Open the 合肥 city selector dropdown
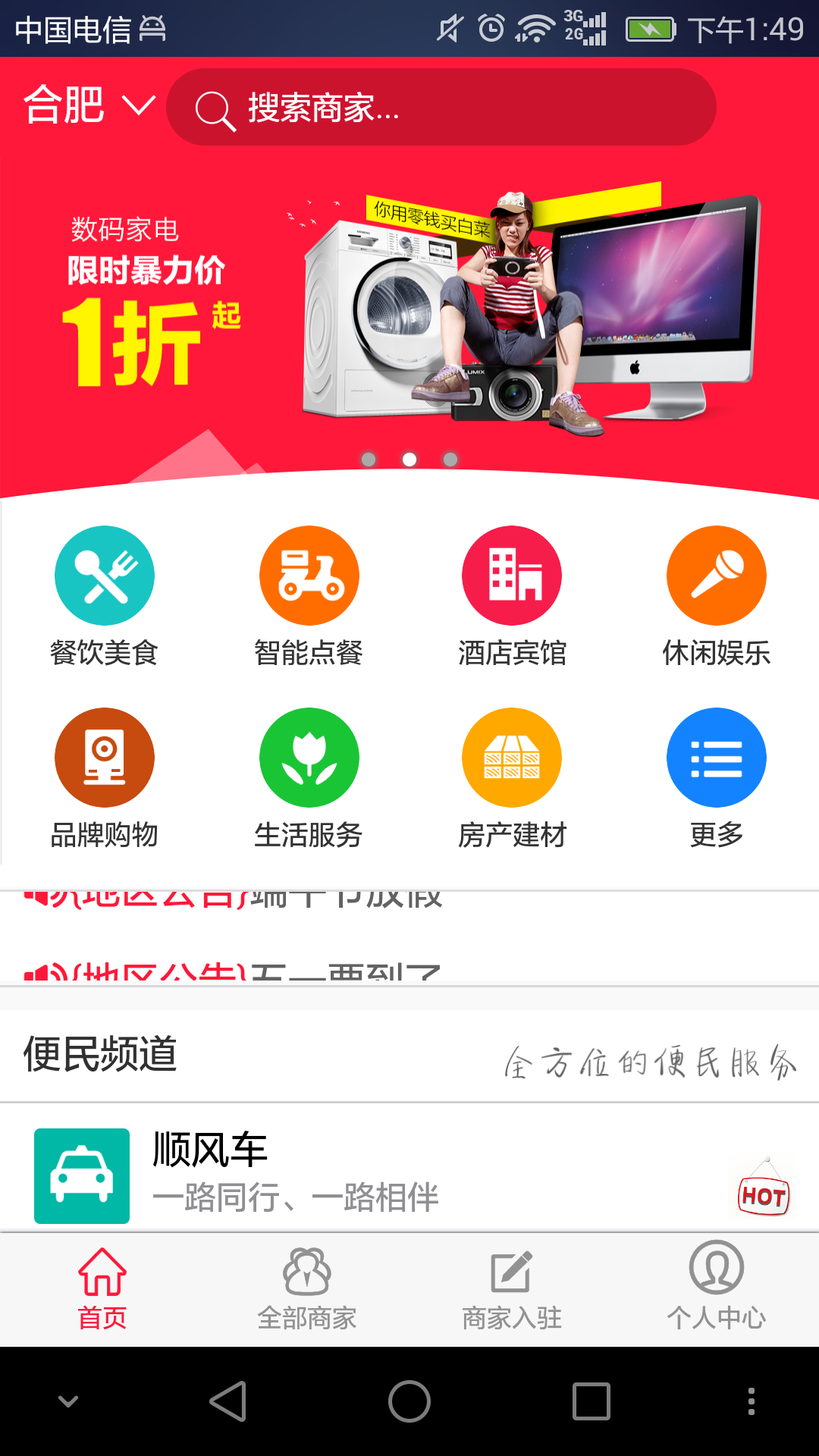Viewport: 819px width, 1456px height. 89,105
